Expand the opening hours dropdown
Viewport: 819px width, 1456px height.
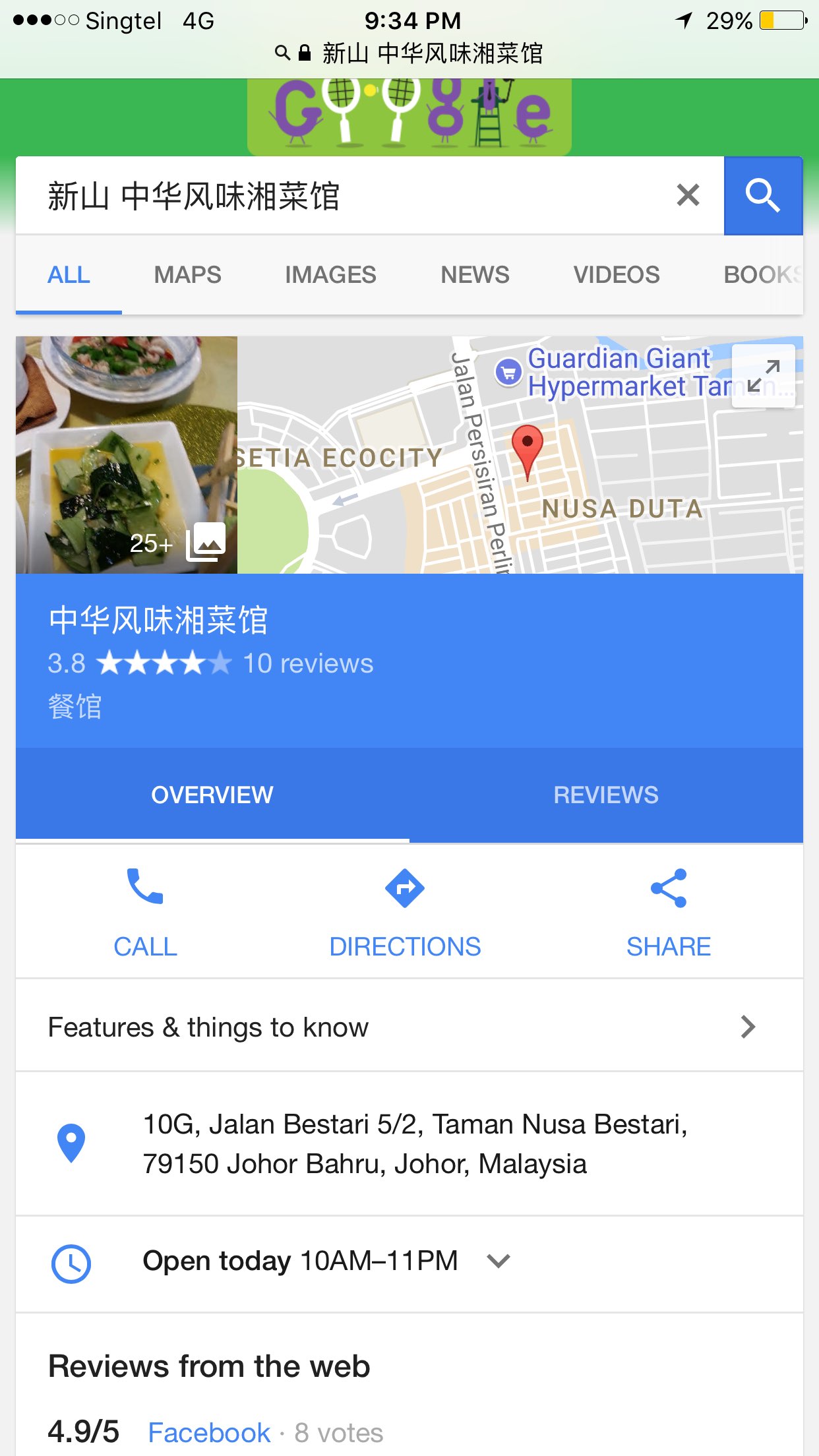coord(499,1261)
